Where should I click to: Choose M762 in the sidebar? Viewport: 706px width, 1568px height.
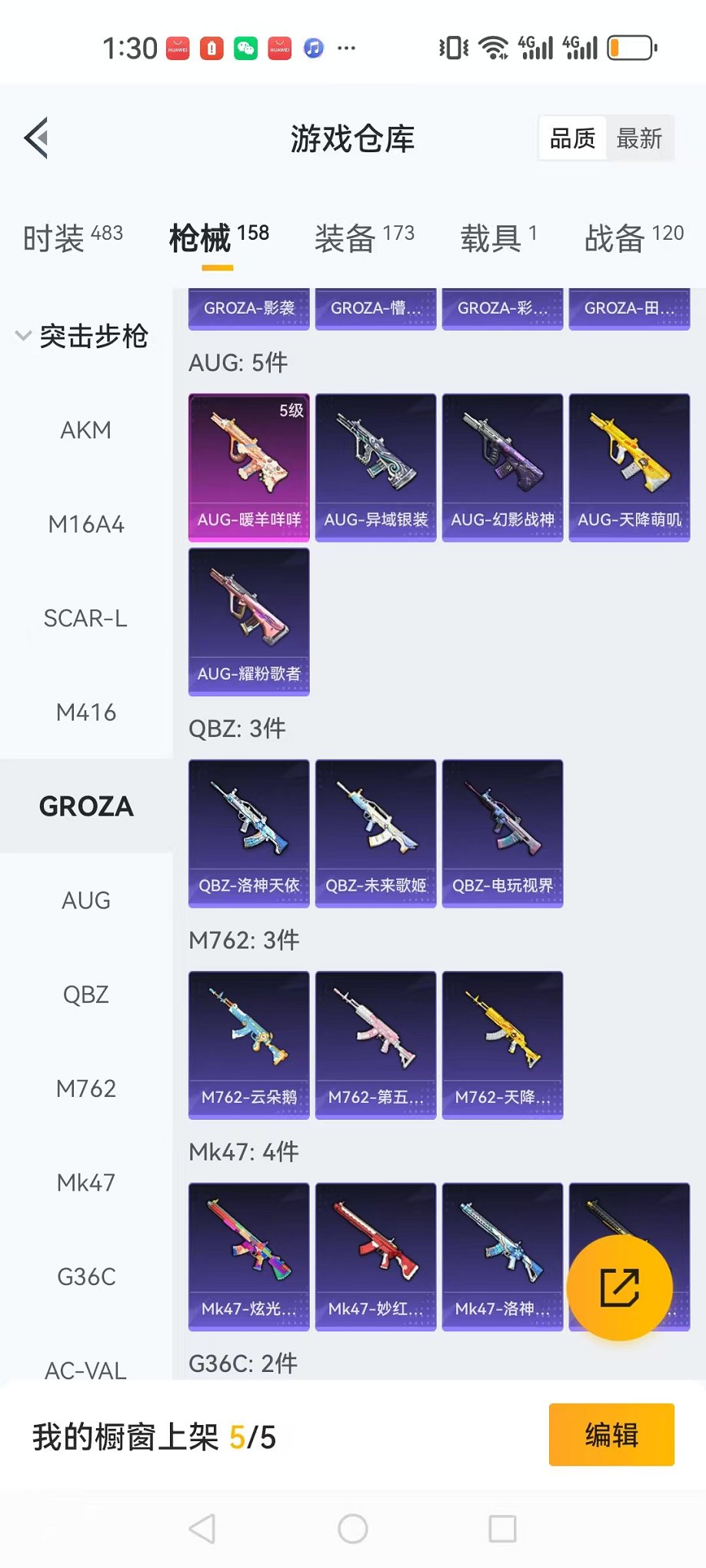coord(86,1089)
